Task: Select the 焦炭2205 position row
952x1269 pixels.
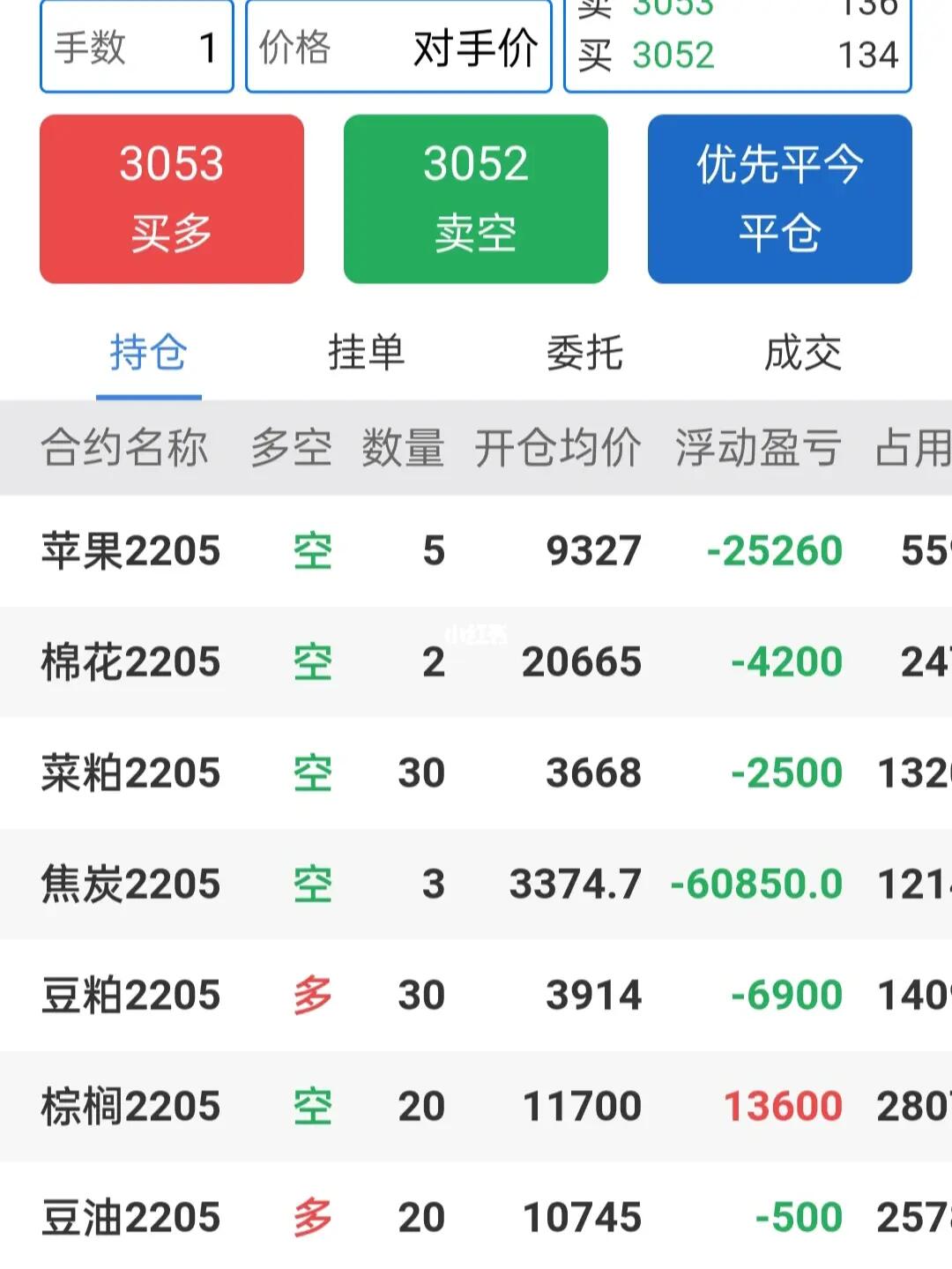Action: (x=476, y=885)
